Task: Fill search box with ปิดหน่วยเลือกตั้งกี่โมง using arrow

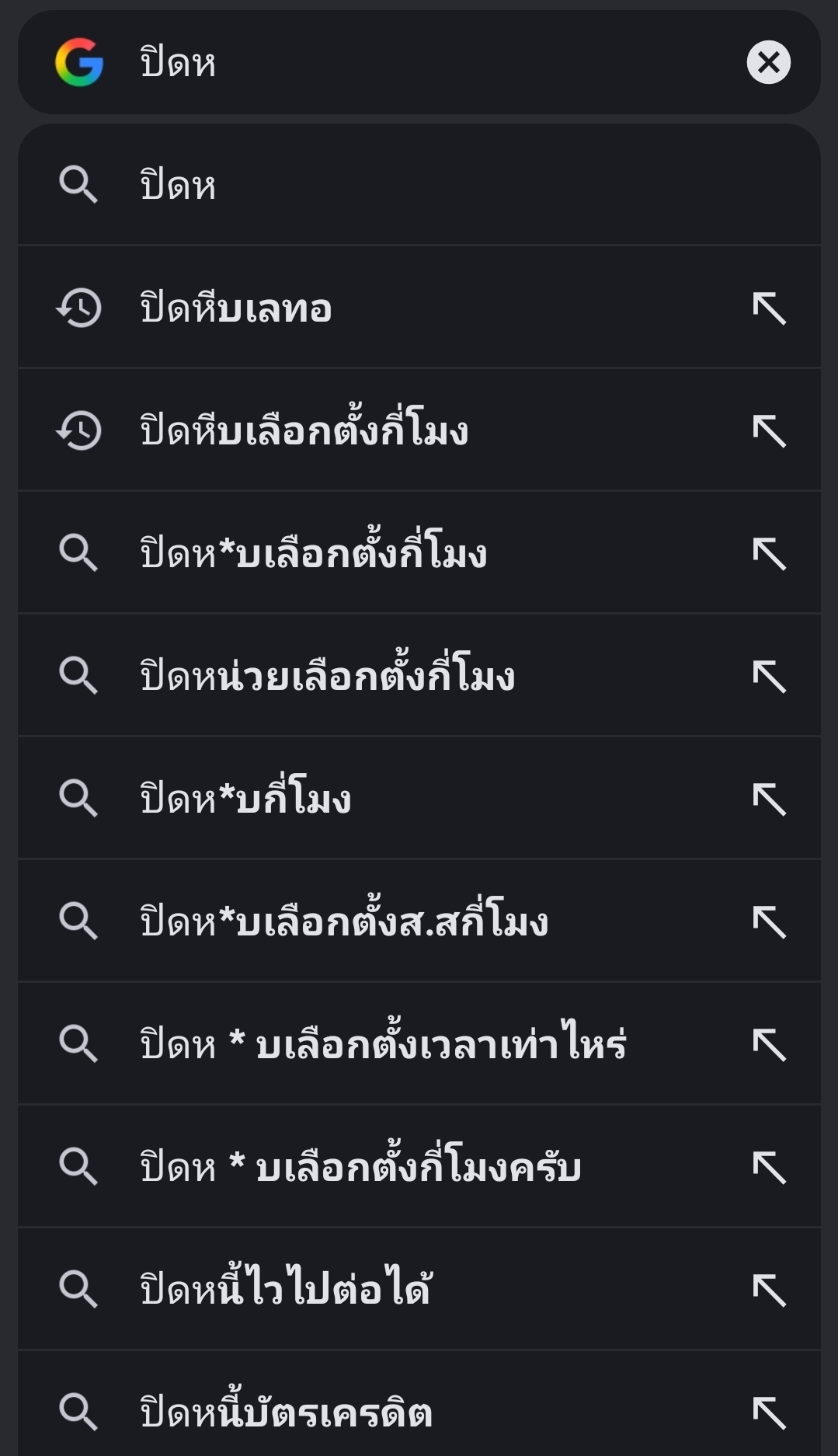Action: [x=769, y=676]
